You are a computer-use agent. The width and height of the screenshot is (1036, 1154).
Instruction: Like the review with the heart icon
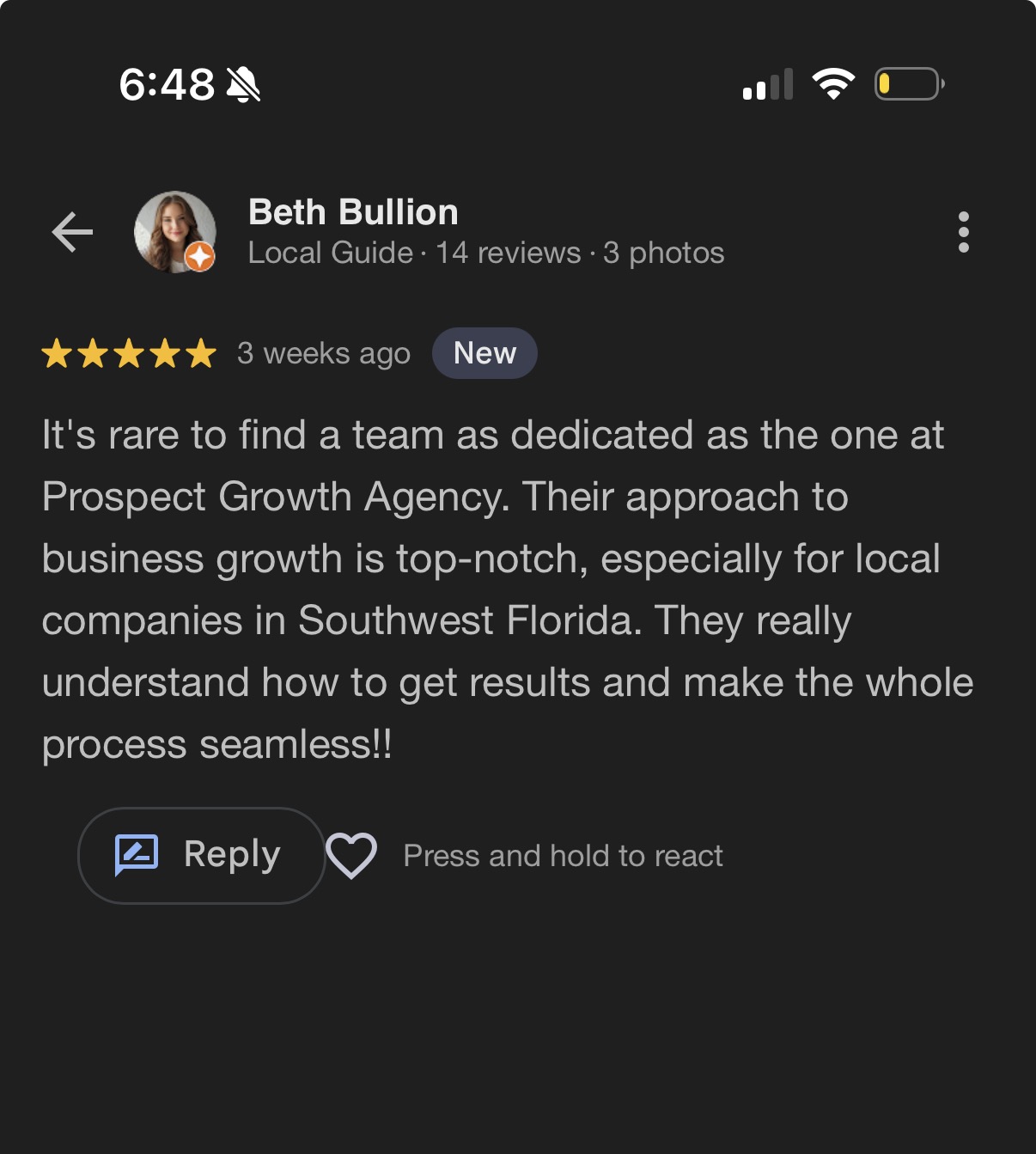351,855
